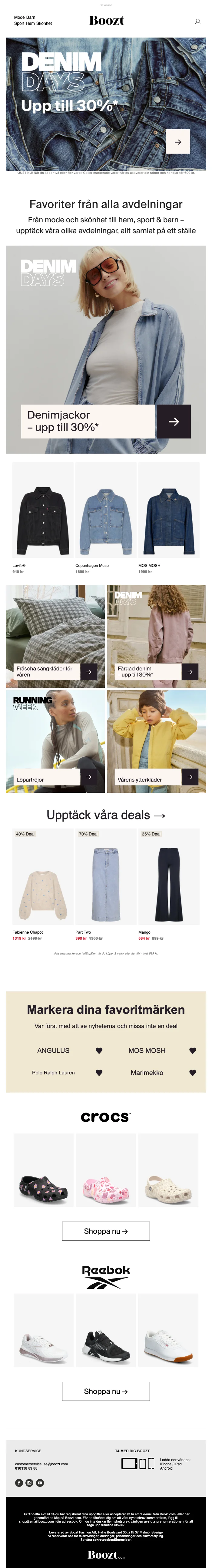Tap the arrow on Denim Days banner
This screenshot has width=212, height=1568.
click(178, 142)
